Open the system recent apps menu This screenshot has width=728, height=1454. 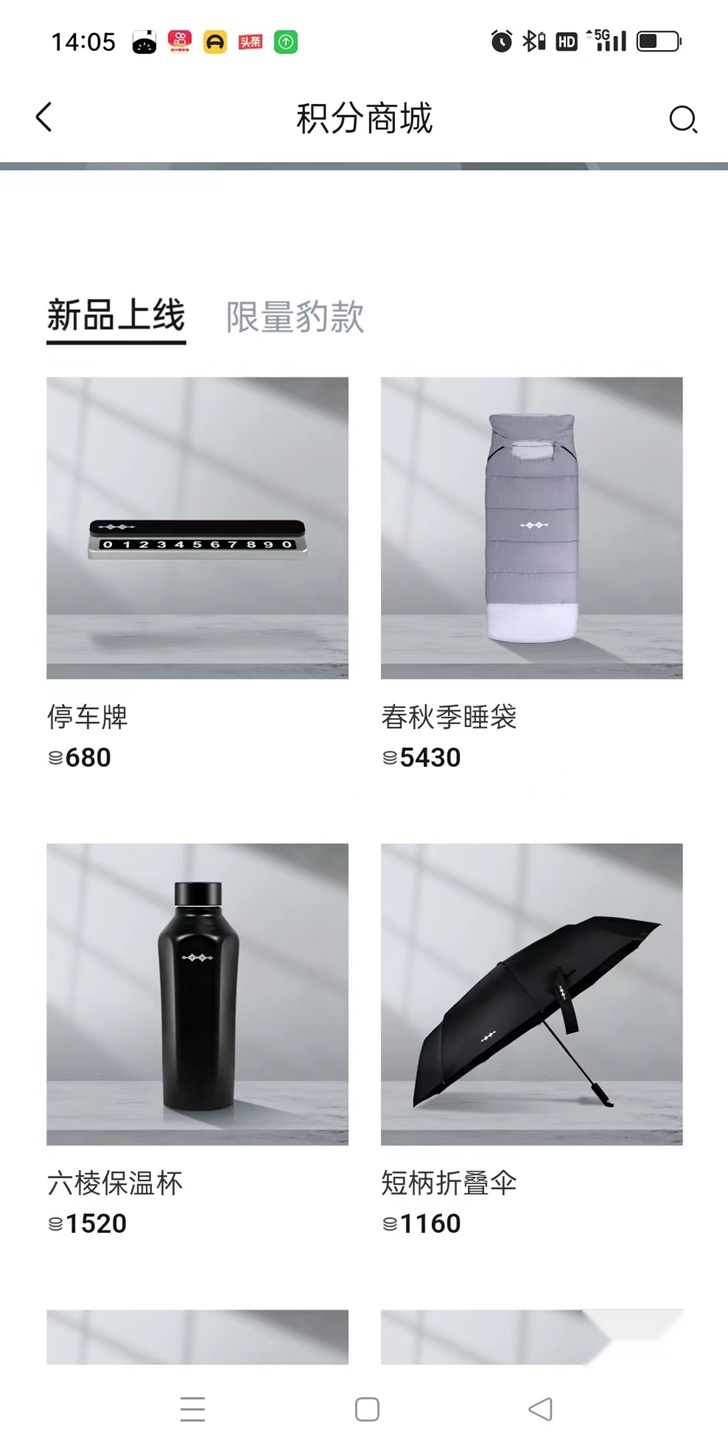(x=192, y=1409)
